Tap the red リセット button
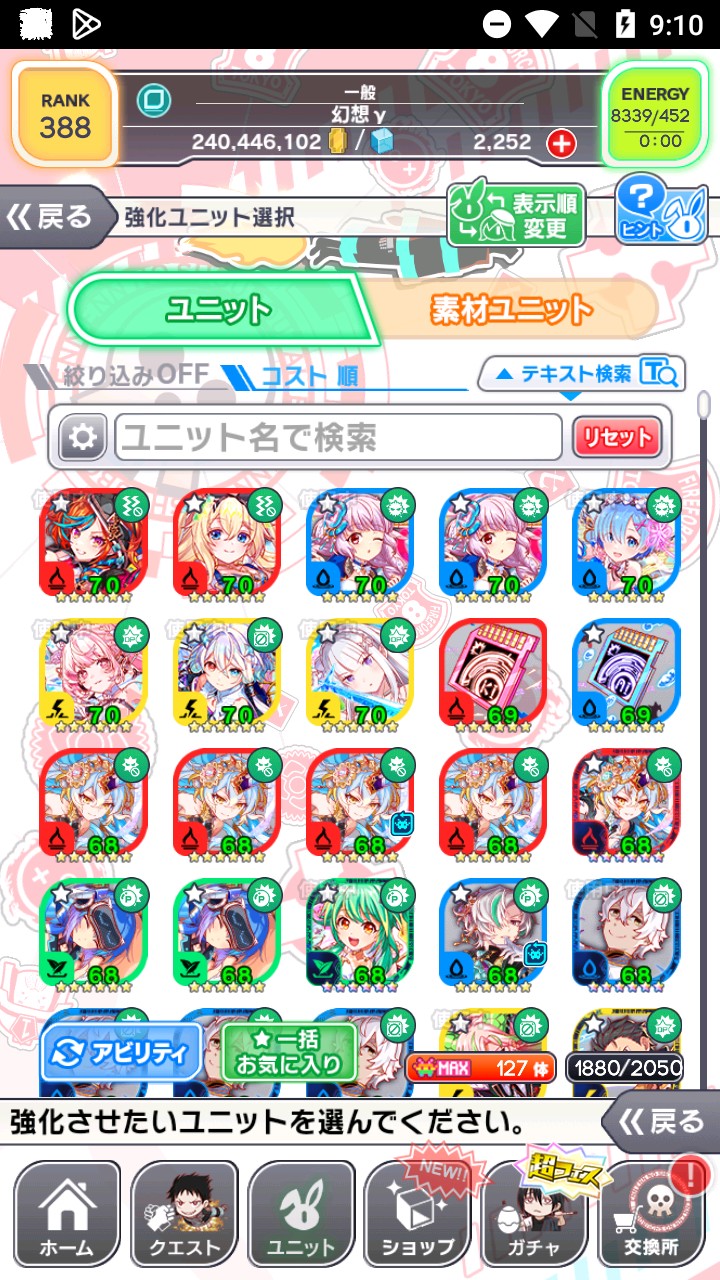 click(617, 437)
